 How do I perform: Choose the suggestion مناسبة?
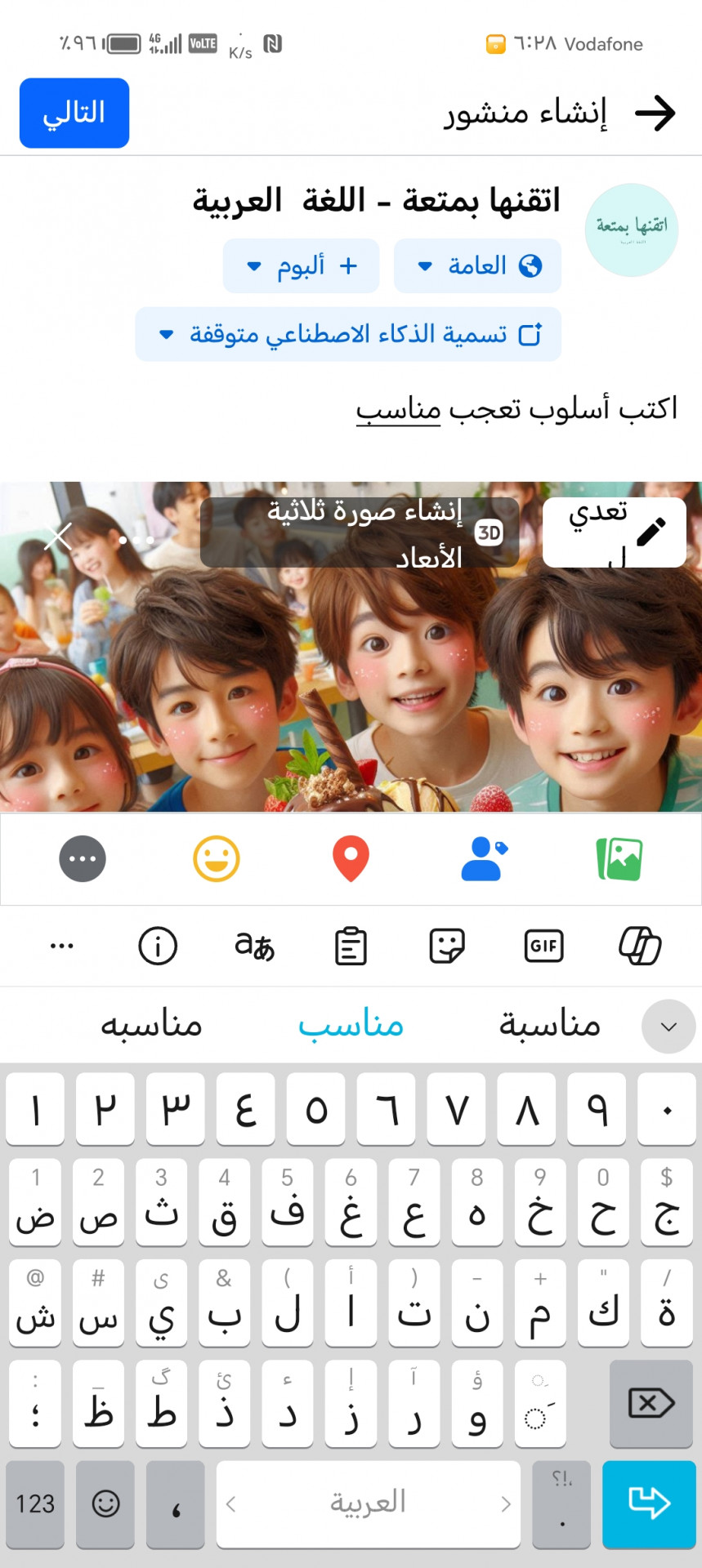point(550,1024)
